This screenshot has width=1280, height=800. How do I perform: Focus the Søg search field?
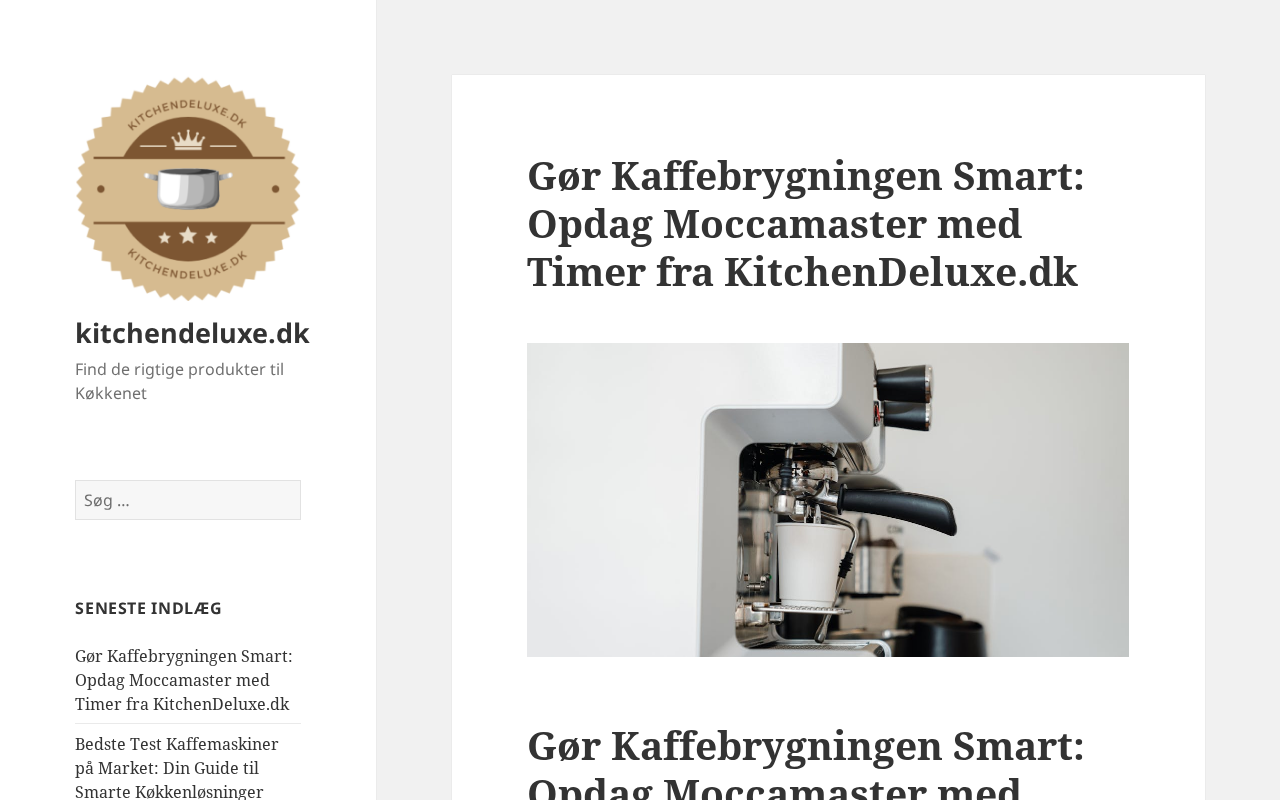(188, 500)
